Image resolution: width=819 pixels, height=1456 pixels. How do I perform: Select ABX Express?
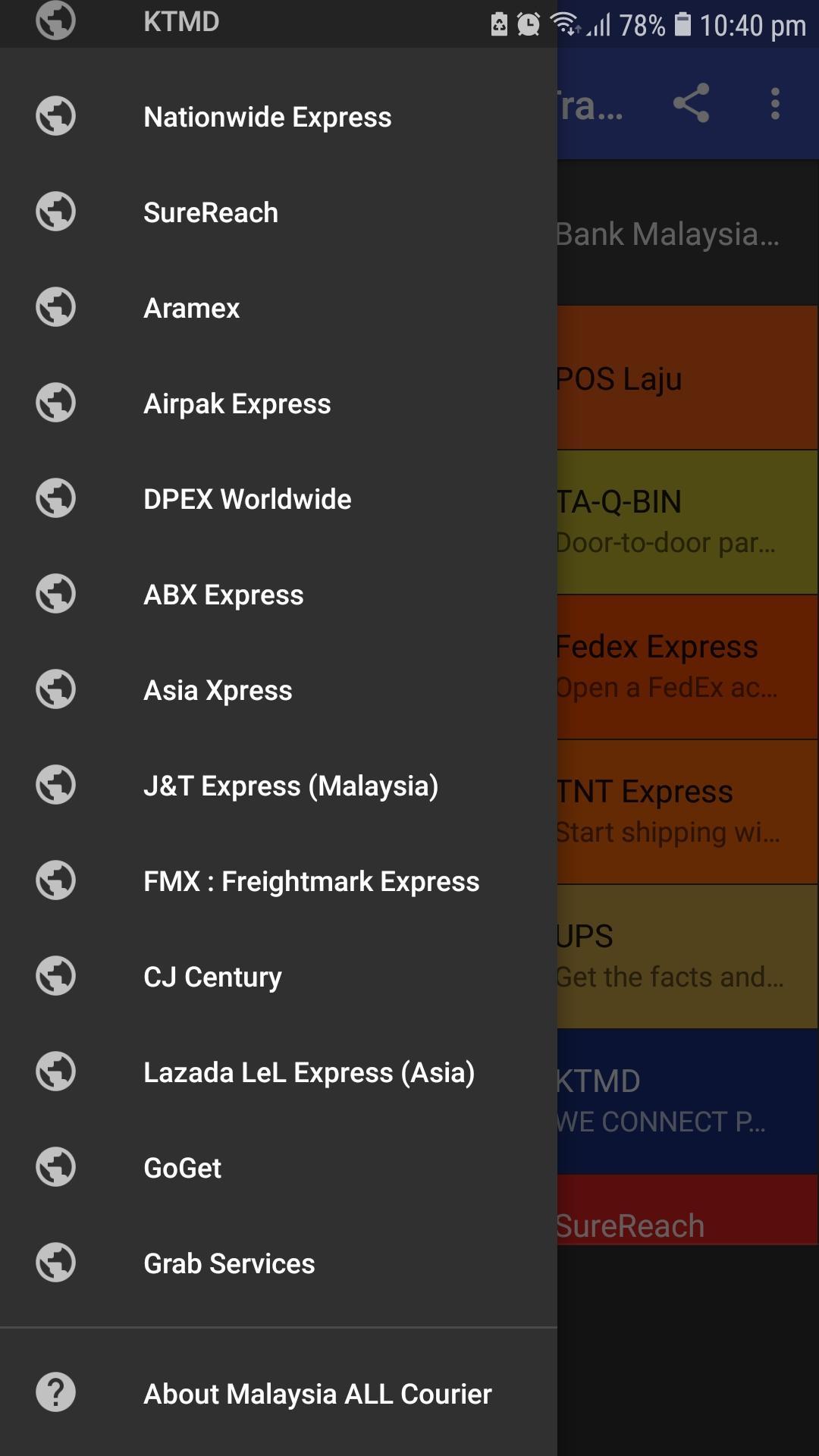[278, 595]
